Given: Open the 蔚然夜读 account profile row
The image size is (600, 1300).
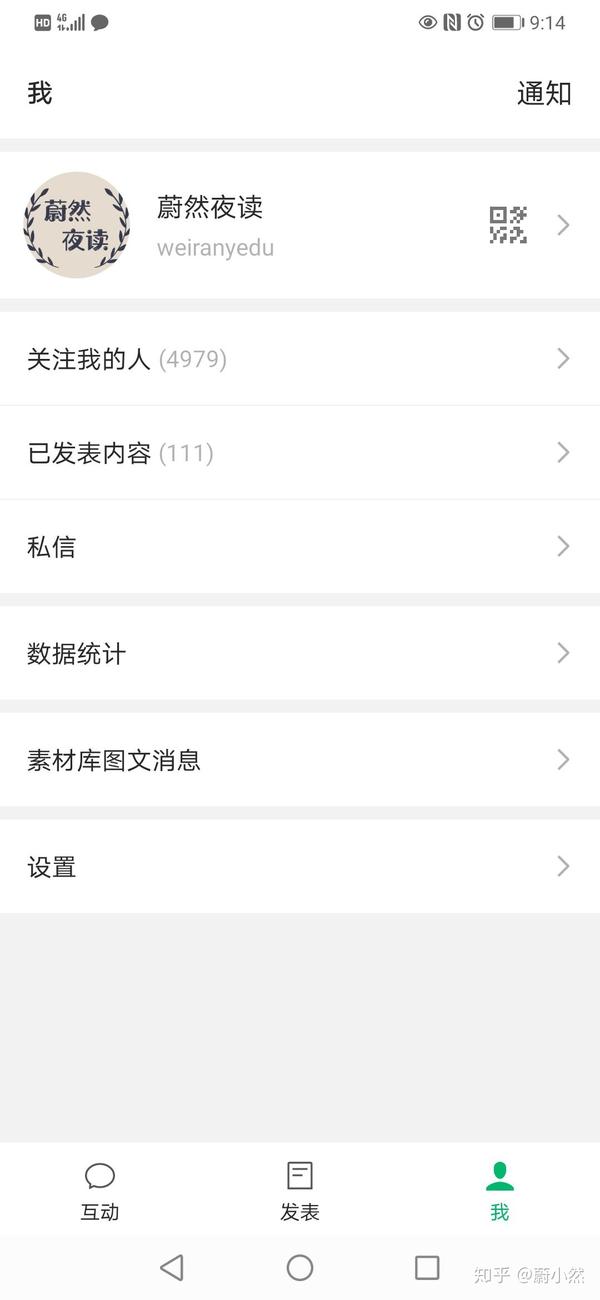Looking at the screenshot, I should (x=300, y=225).
